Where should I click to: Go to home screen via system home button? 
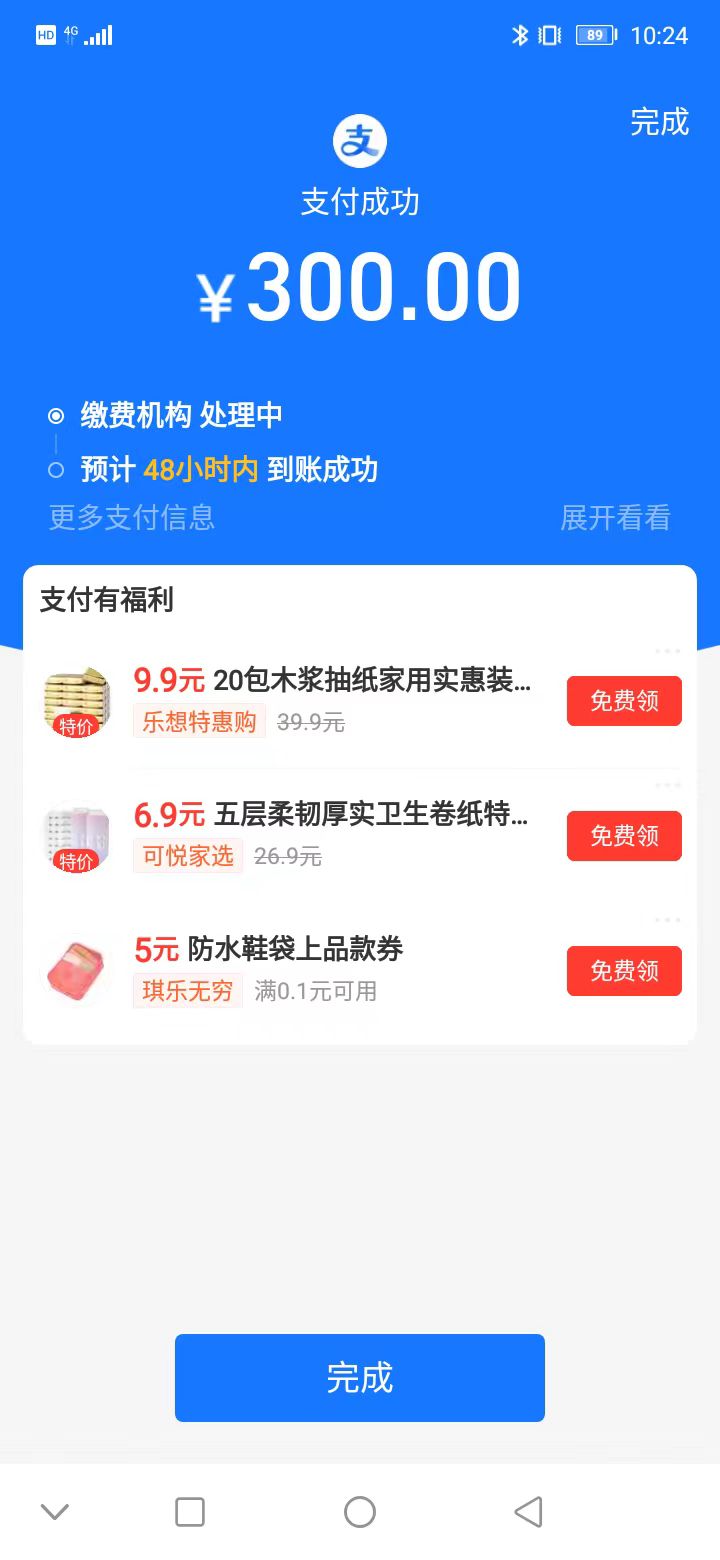click(360, 1512)
